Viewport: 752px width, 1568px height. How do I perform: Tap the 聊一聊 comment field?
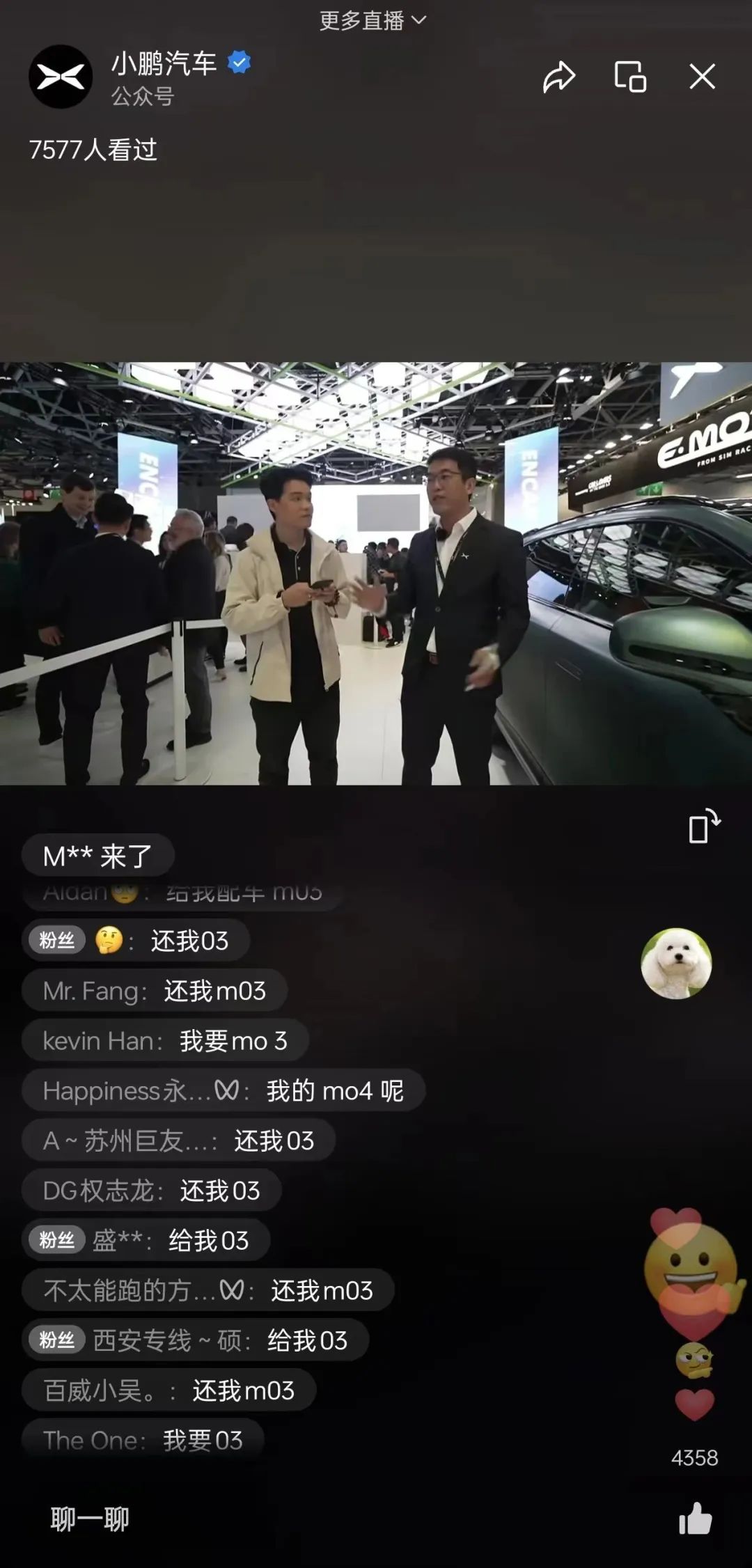pos(91,1519)
